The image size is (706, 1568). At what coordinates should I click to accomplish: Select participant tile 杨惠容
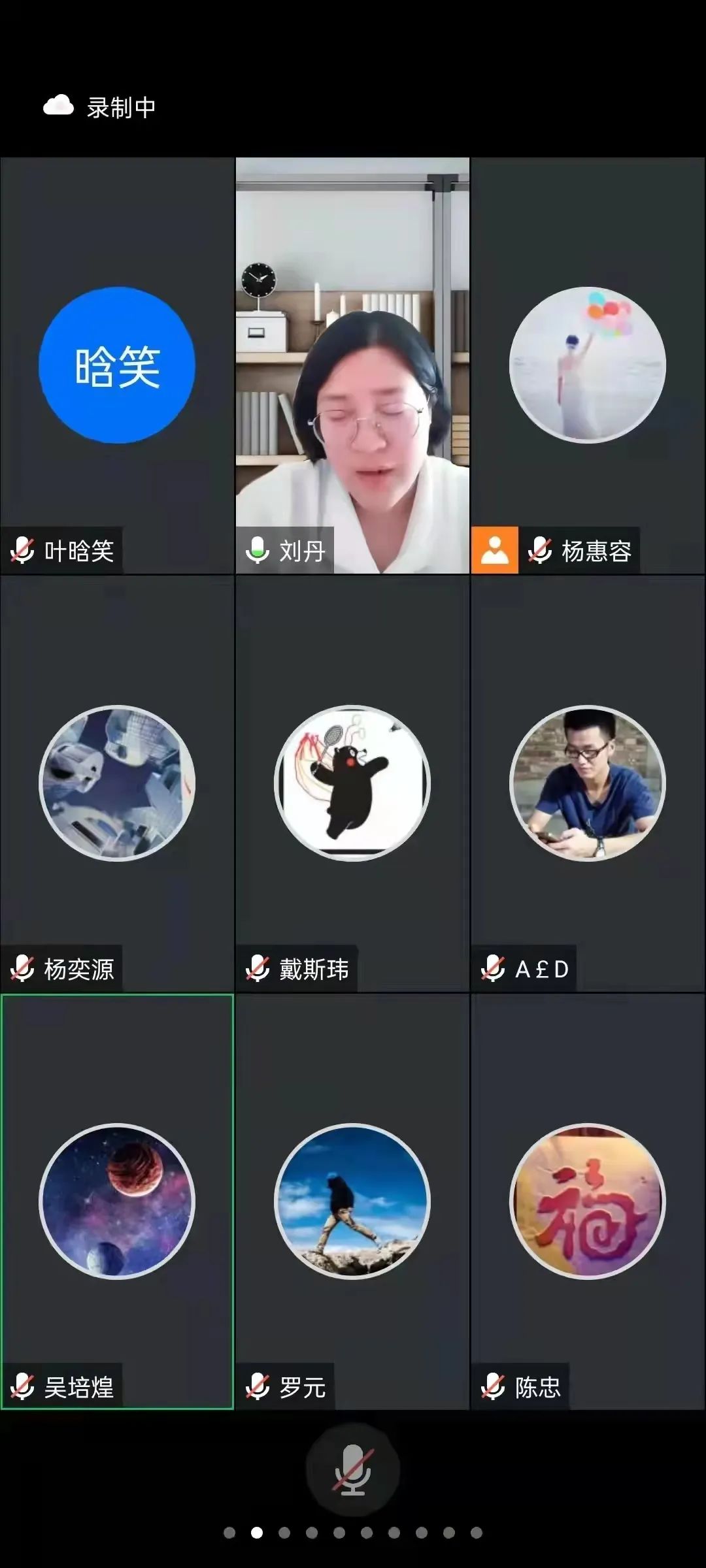coord(588,366)
